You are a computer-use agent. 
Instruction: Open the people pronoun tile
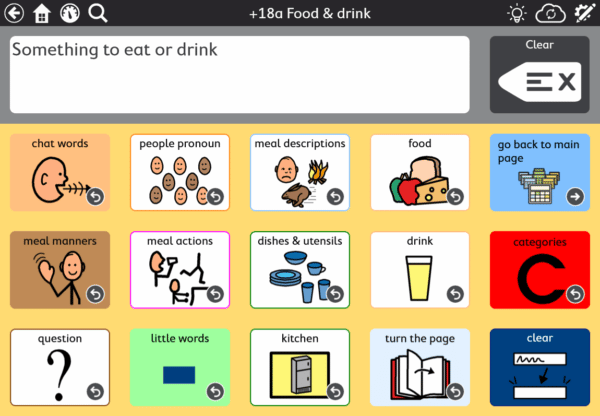(180, 172)
